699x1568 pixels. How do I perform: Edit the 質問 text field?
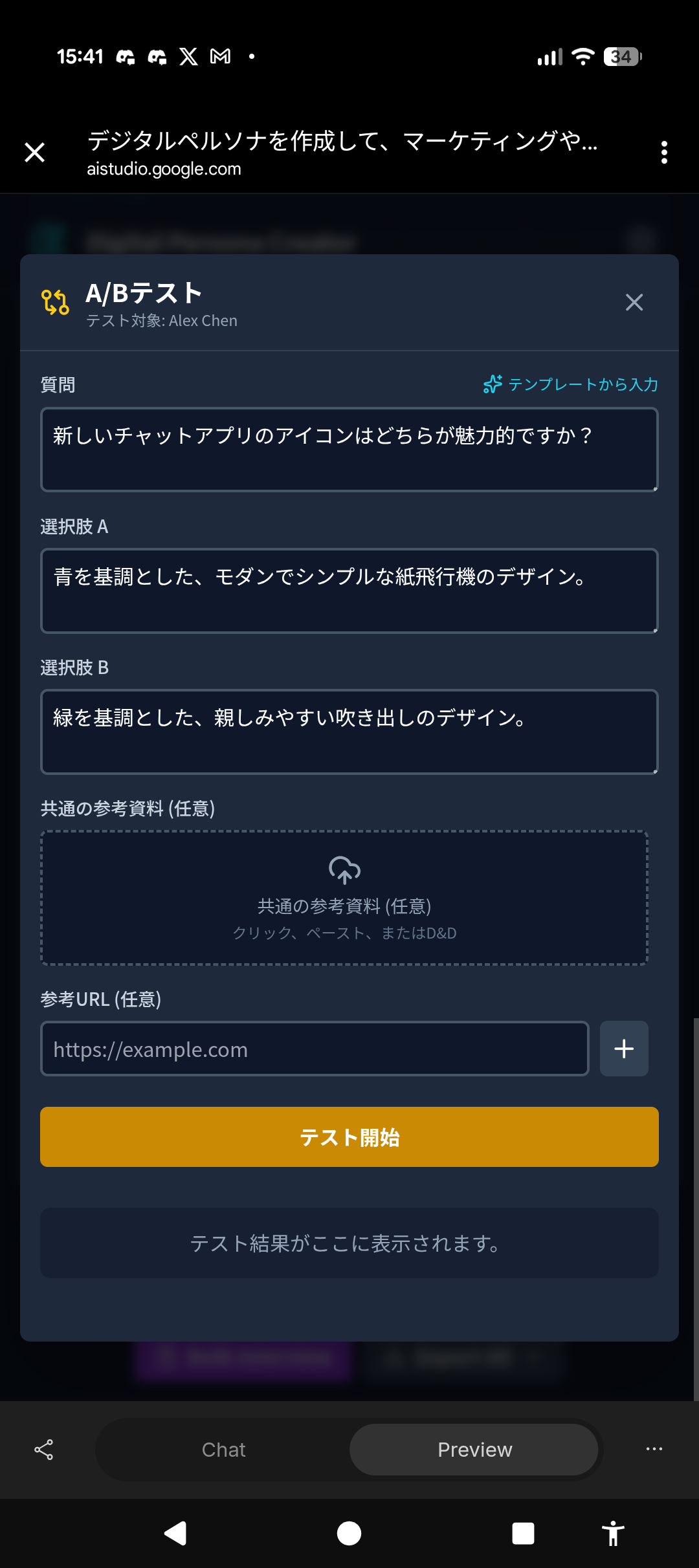tap(349, 450)
